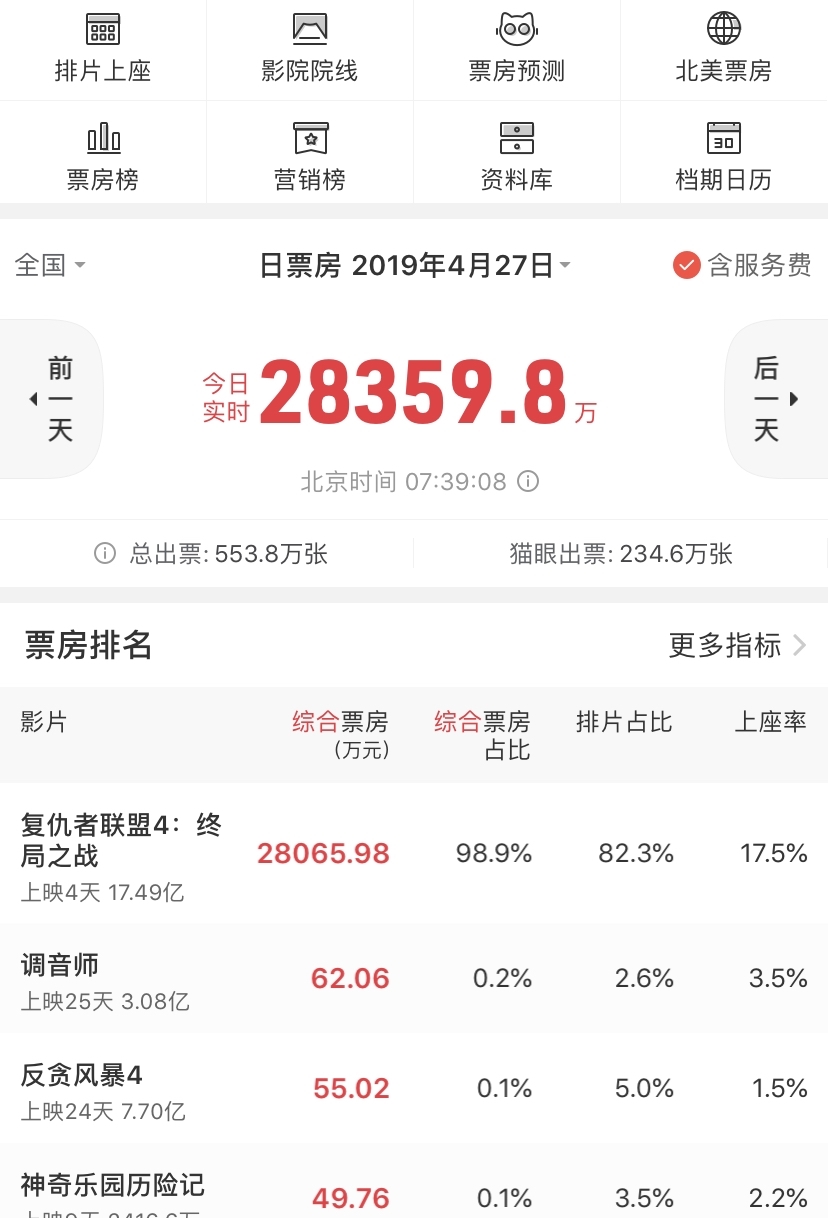Open the 北美票房 globe icon

coord(724,40)
